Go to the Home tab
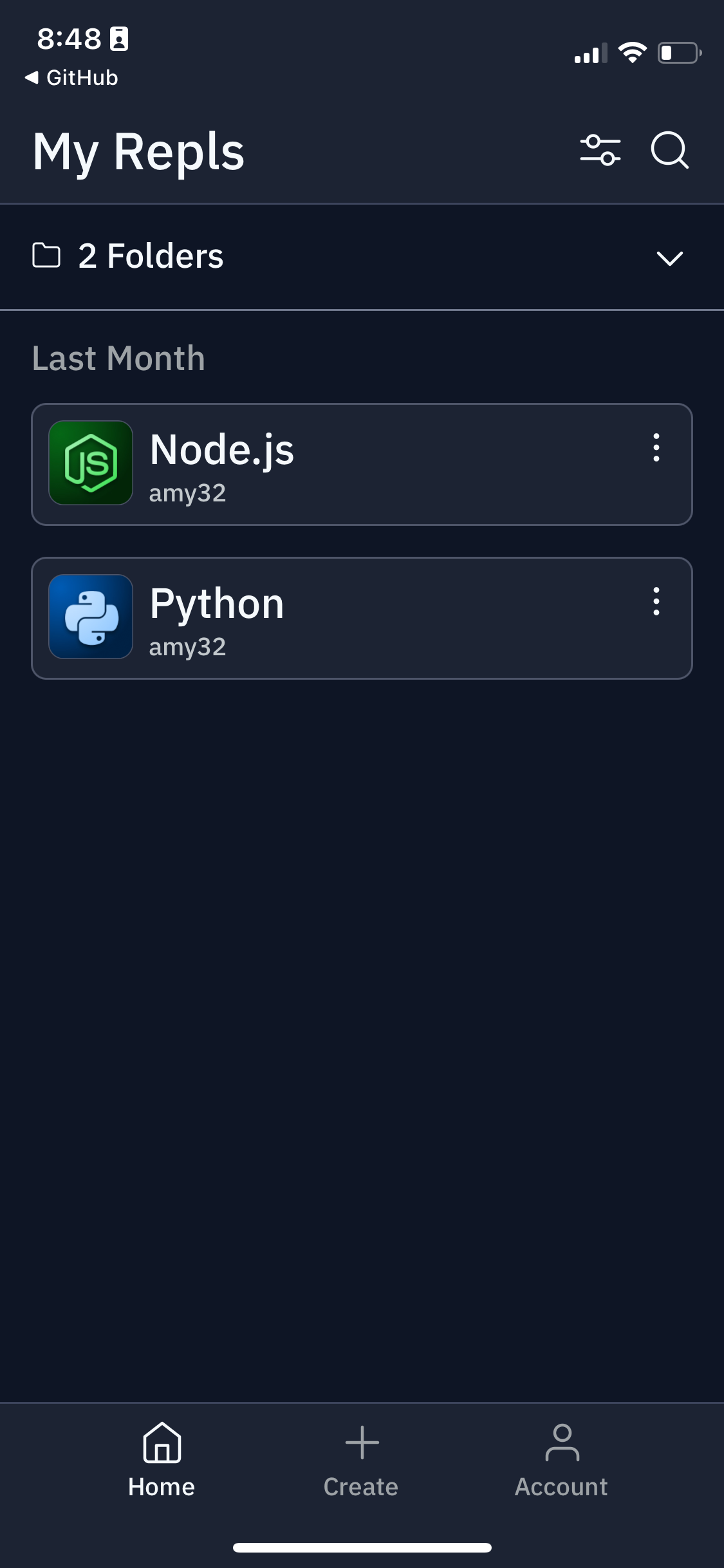The width and height of the screenshot is (724, 1568). click(x=162, y=1460)
